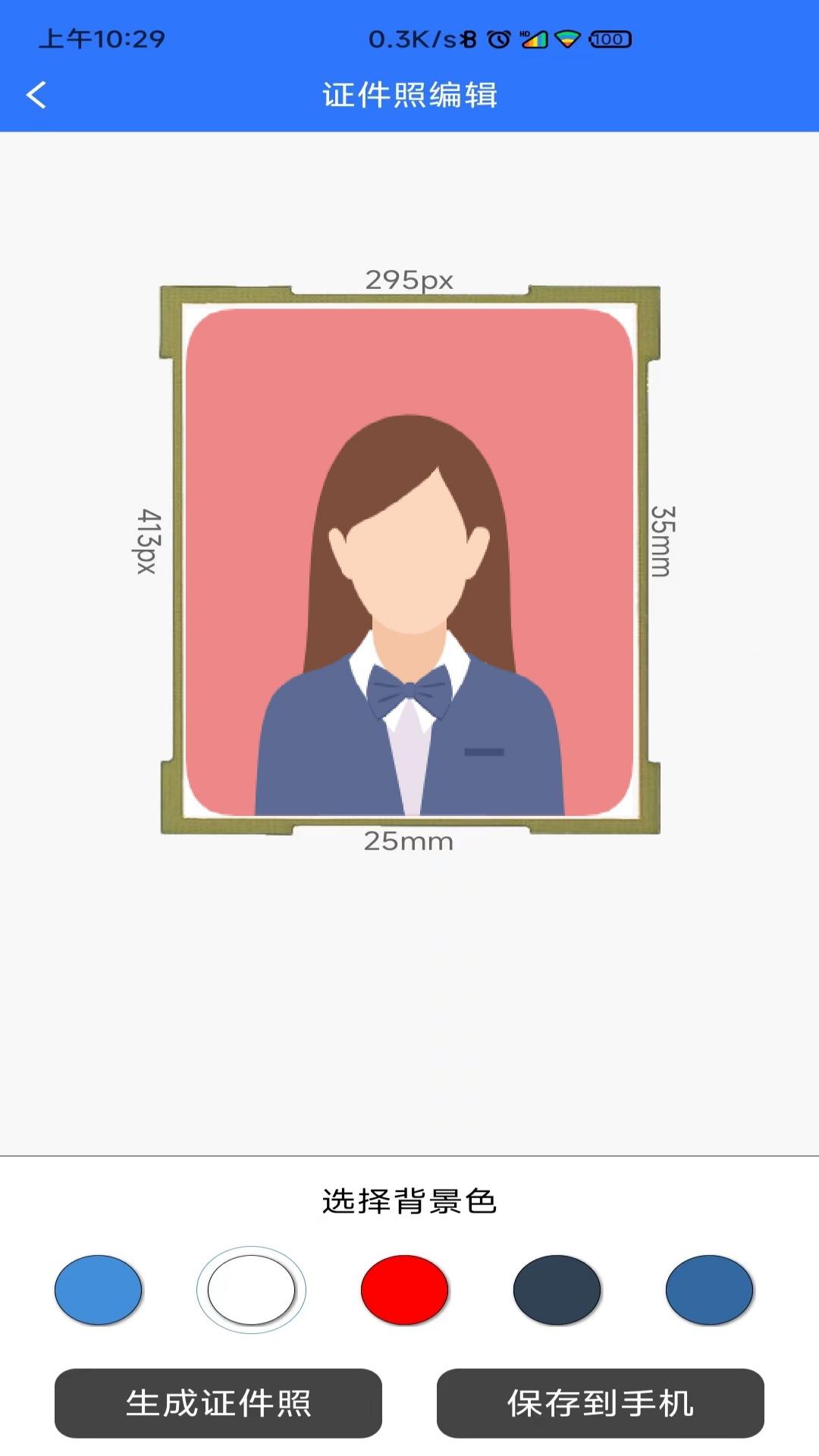Select the dark navy background color
Image resolution: width=819 pixels, height=1456 pixels.
pyautogui.click(x=557, y=1289)
